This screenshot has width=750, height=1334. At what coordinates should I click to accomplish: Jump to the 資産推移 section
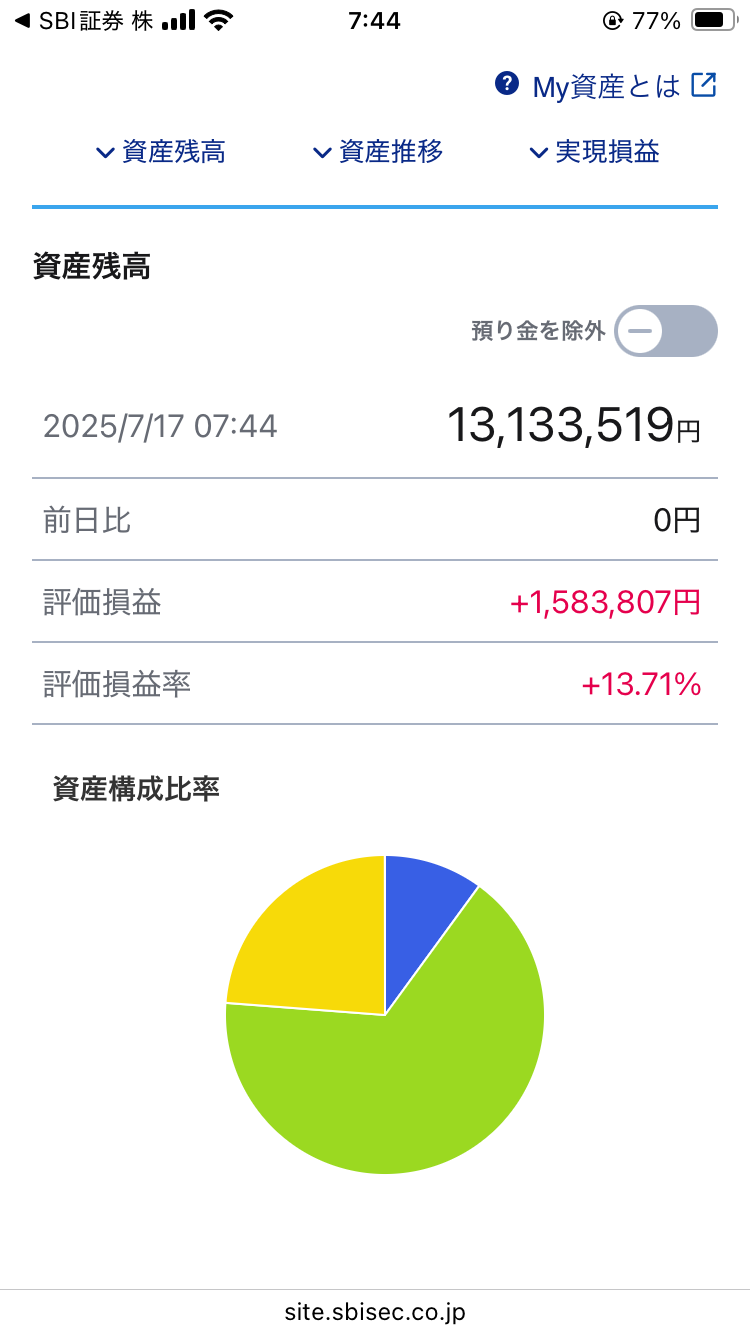[x=377, y=152]
